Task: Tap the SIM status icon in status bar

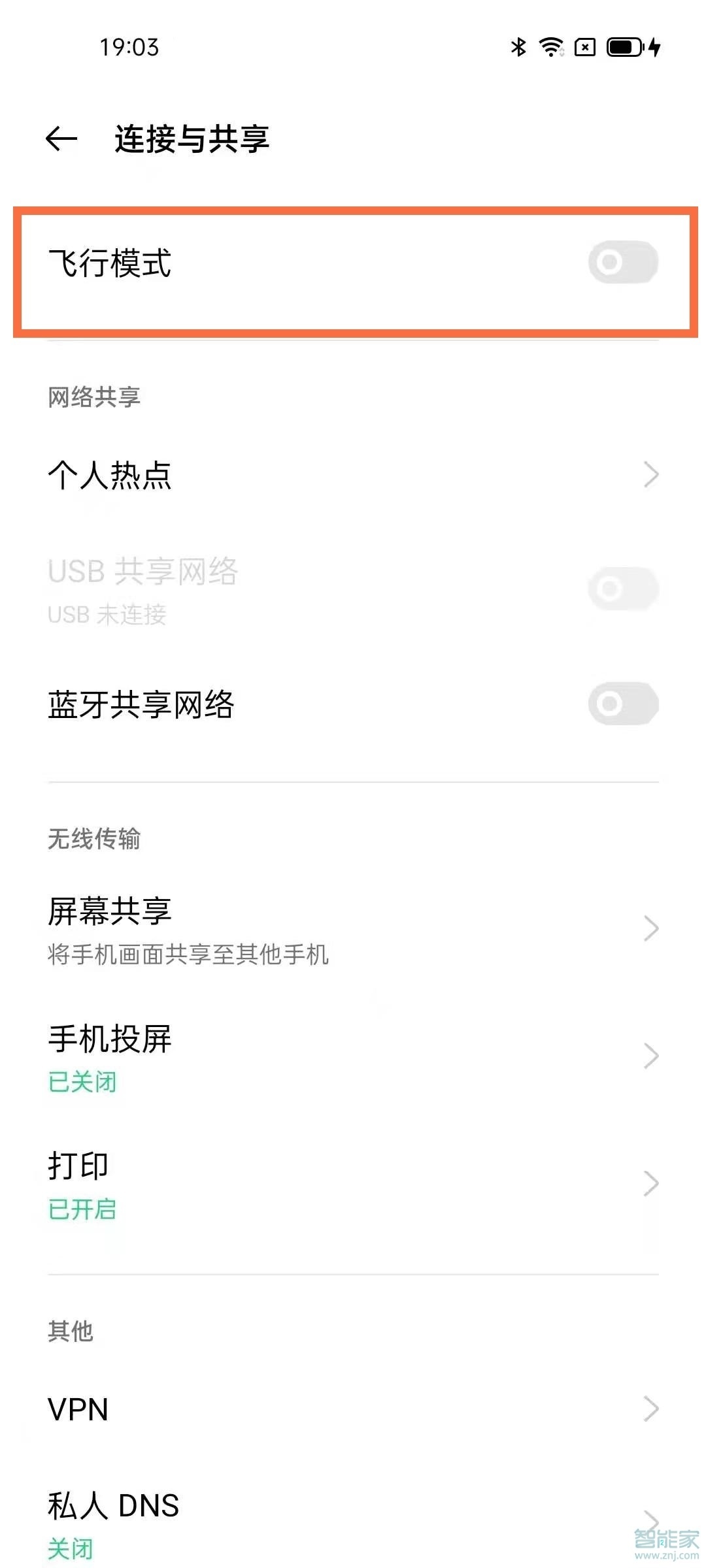Action: click(584, 47)
